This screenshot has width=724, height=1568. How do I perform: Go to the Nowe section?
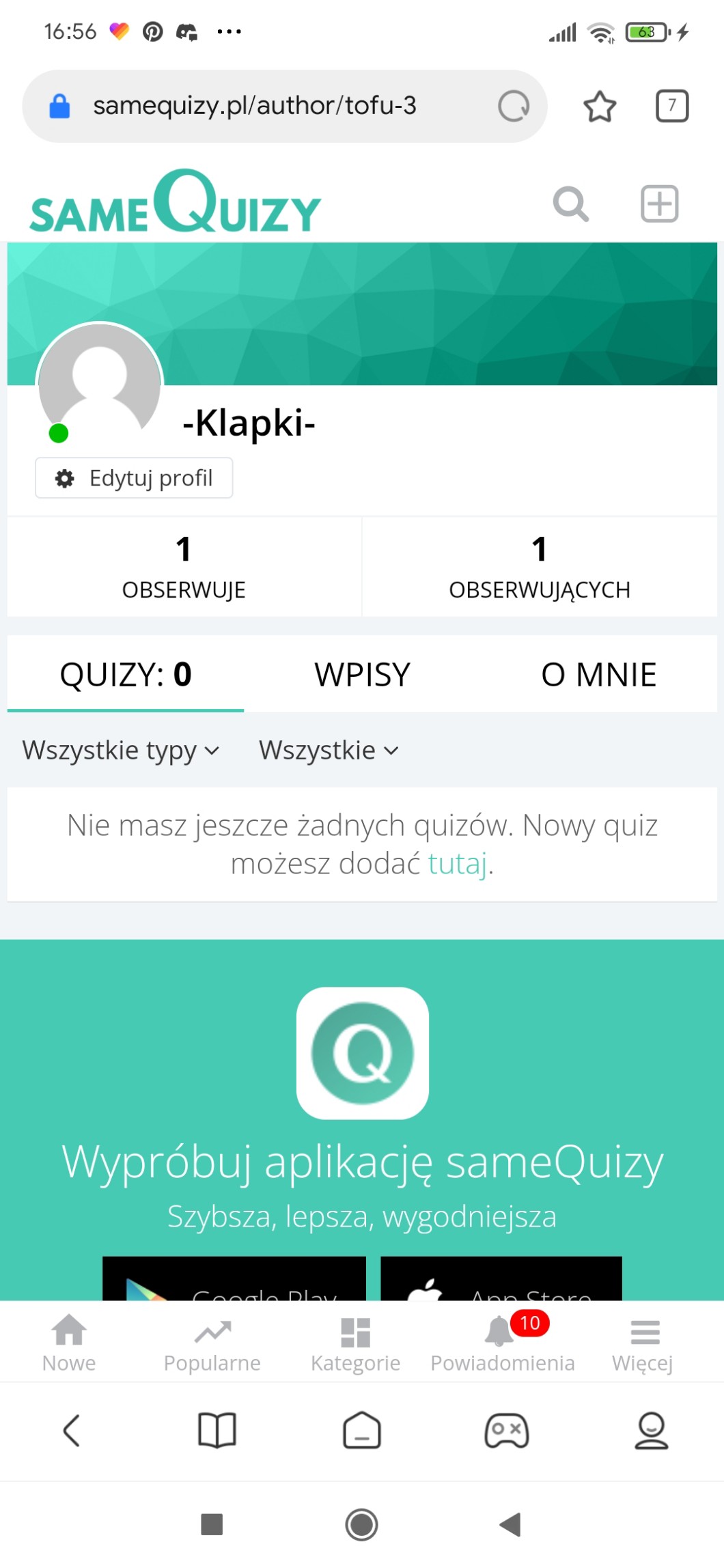click(69, 1342)
